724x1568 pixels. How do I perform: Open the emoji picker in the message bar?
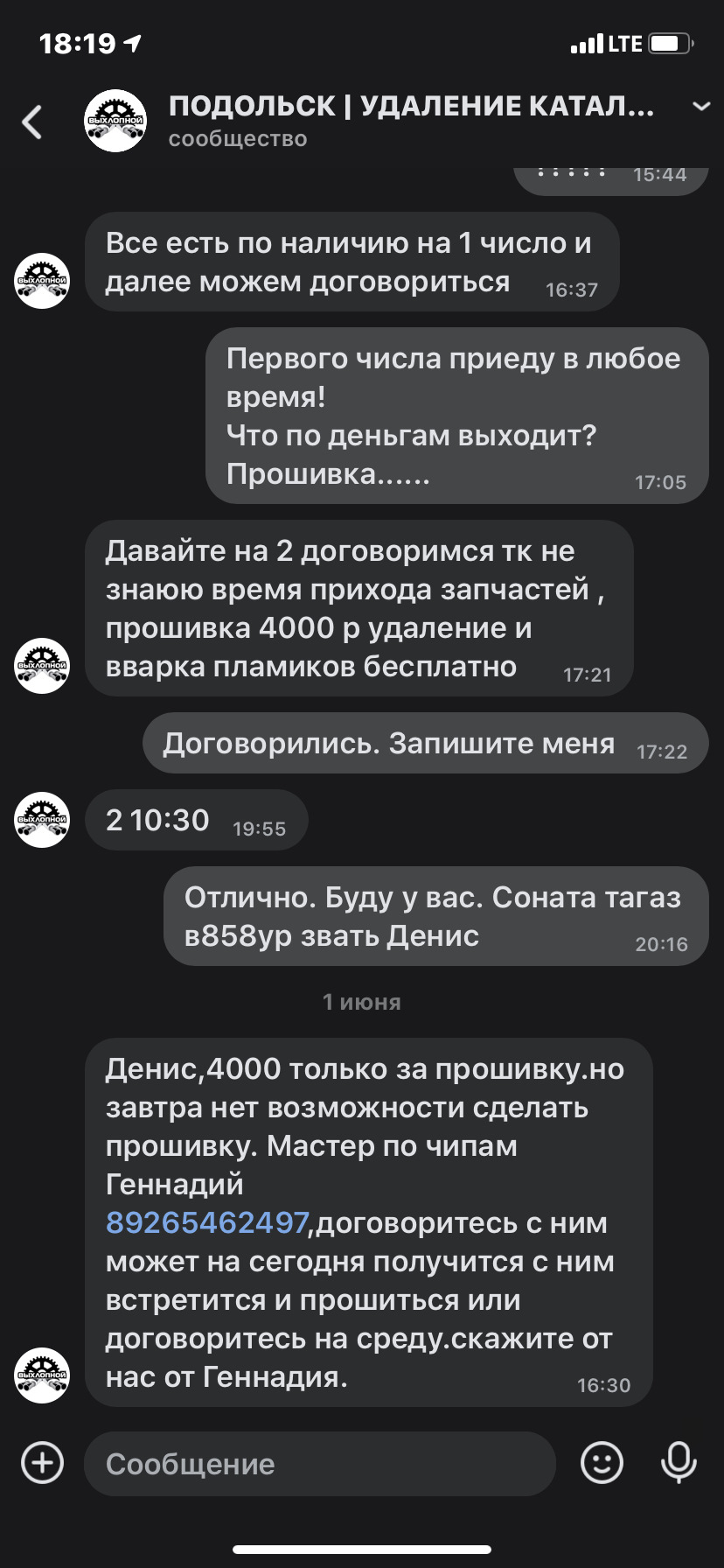pyautogui.click(x=602, y=1464)
